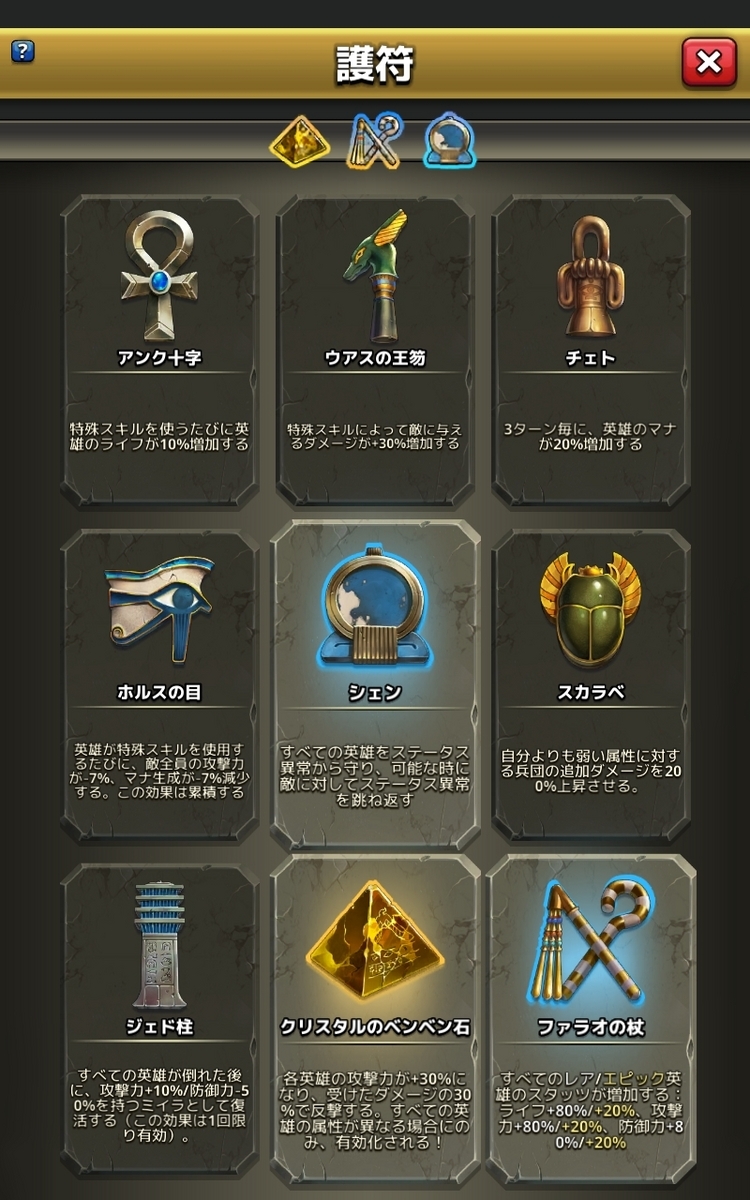Select the クリスタルのベンベン石 amulet card
The width and height of the screenshot is (750, 1200).
click(x=374, y=1020)
